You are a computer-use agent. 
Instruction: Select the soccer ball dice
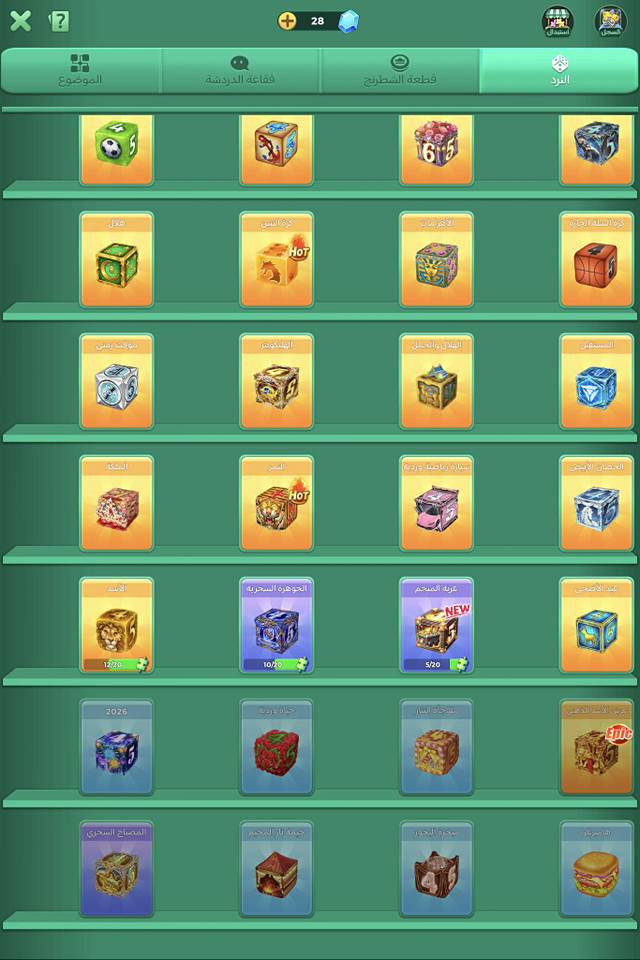coord(117,148)
